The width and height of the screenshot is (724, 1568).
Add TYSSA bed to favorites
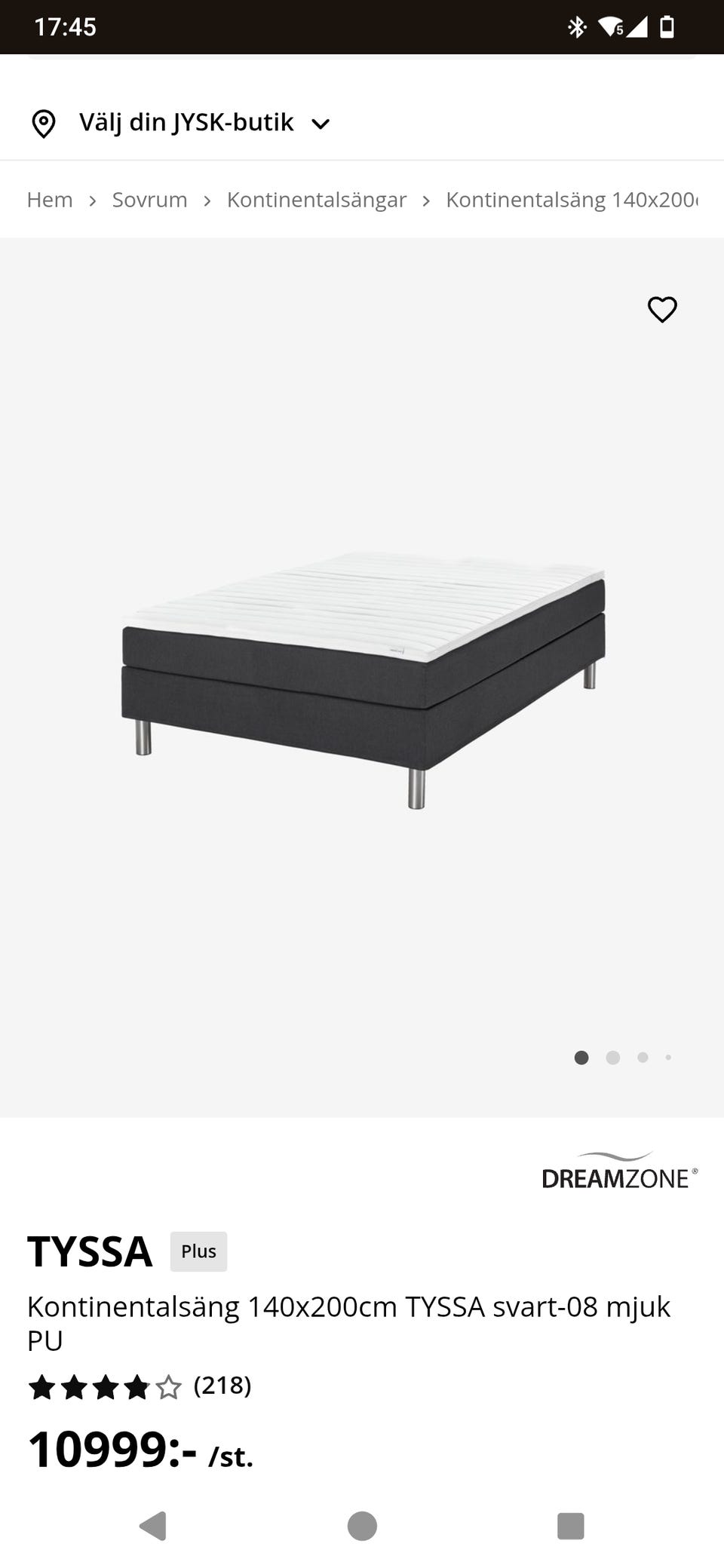(662, 309)
